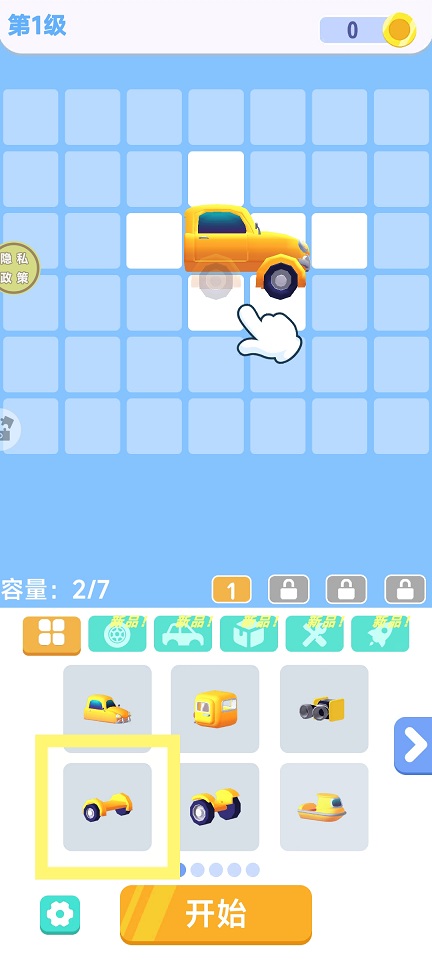The image size is (432, 964).
Task: Switch to the car body category tab
Action: [x=183, y=633]
